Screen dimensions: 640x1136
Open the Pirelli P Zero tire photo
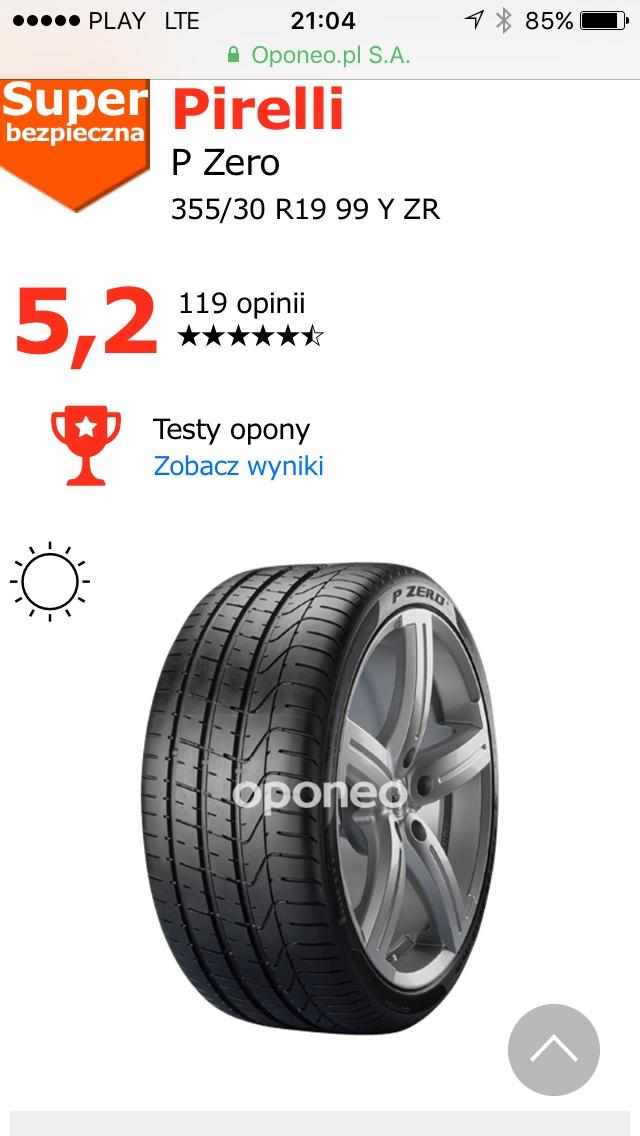[320, 795]
